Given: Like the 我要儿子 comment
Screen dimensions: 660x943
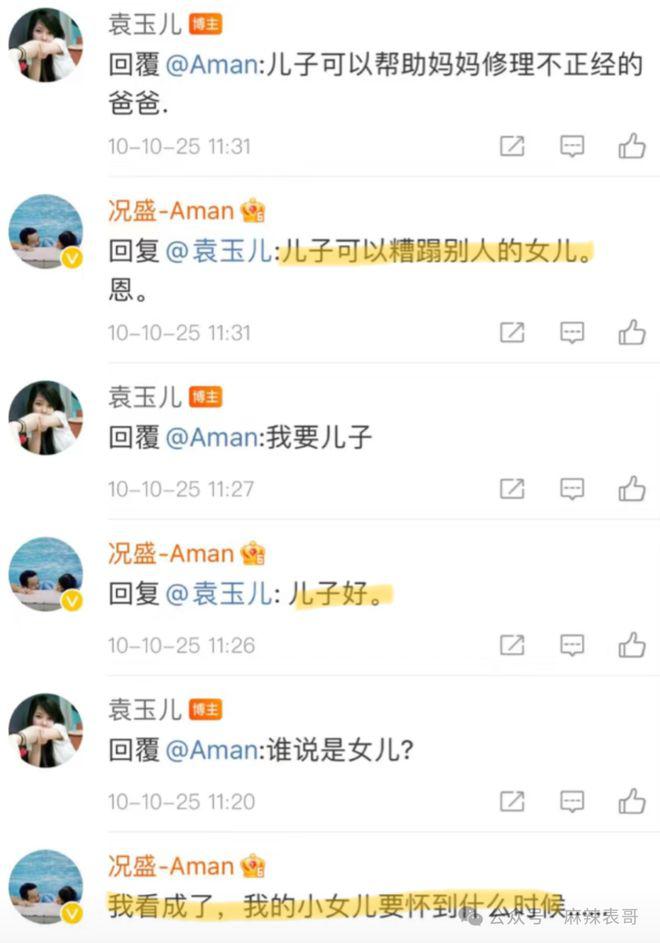Looking at the screenshot, I should pos(632,489).
